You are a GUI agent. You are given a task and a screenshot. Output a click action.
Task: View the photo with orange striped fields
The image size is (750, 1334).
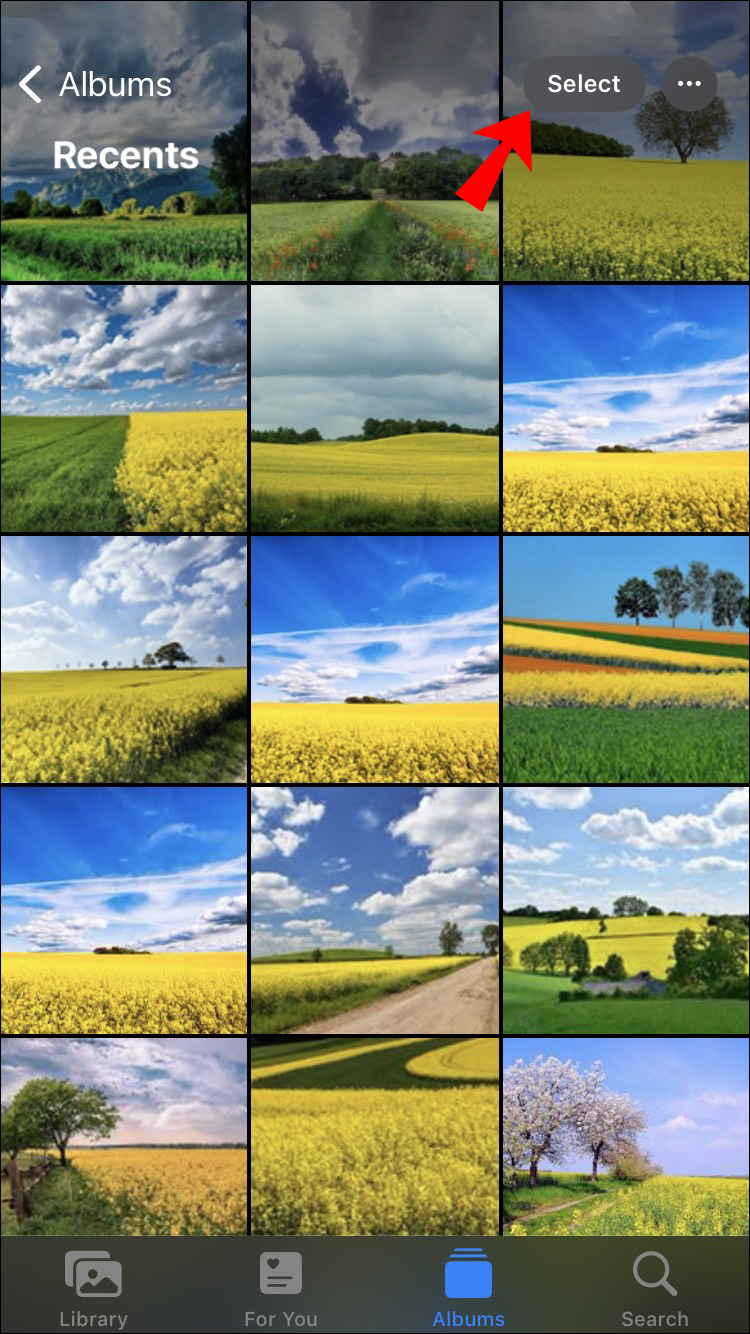pos(626,659)
